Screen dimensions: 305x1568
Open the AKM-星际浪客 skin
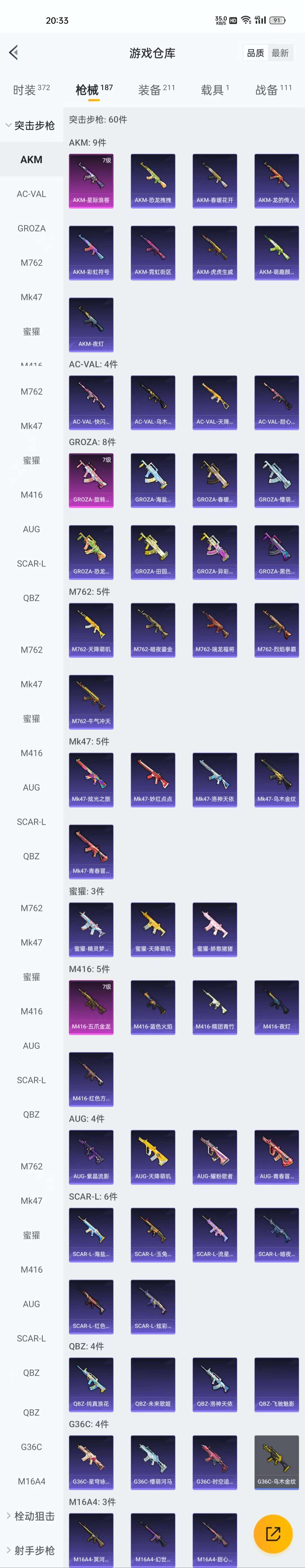pos(91,181)
